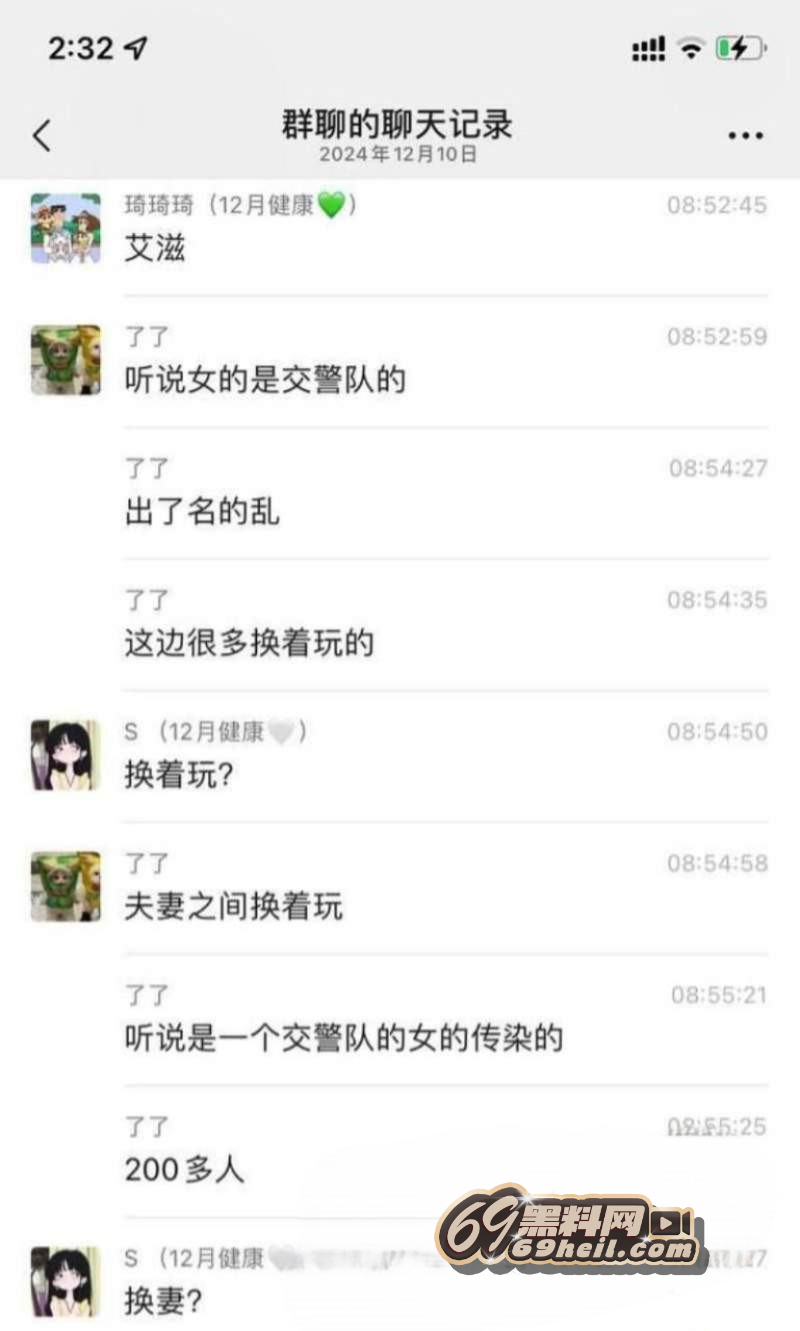Go back from the chat record

[x=41, y=135]
